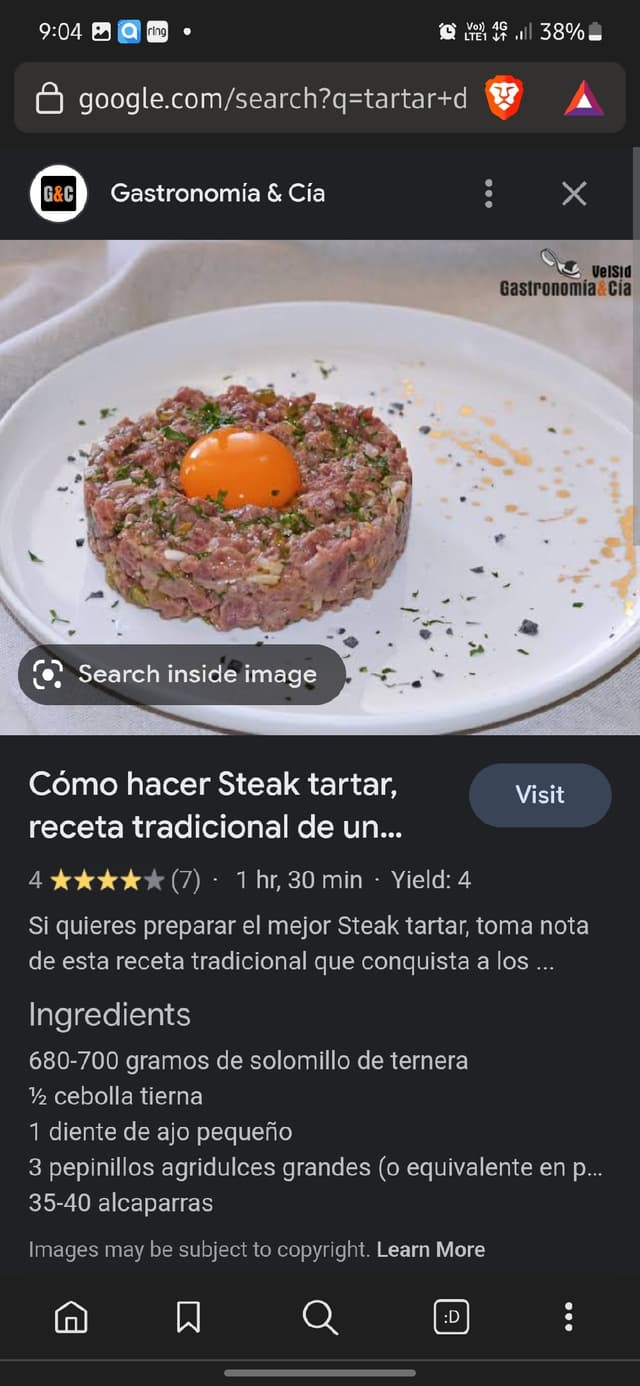
Task: Close the image preview panel
Action: tap(574, 193)
